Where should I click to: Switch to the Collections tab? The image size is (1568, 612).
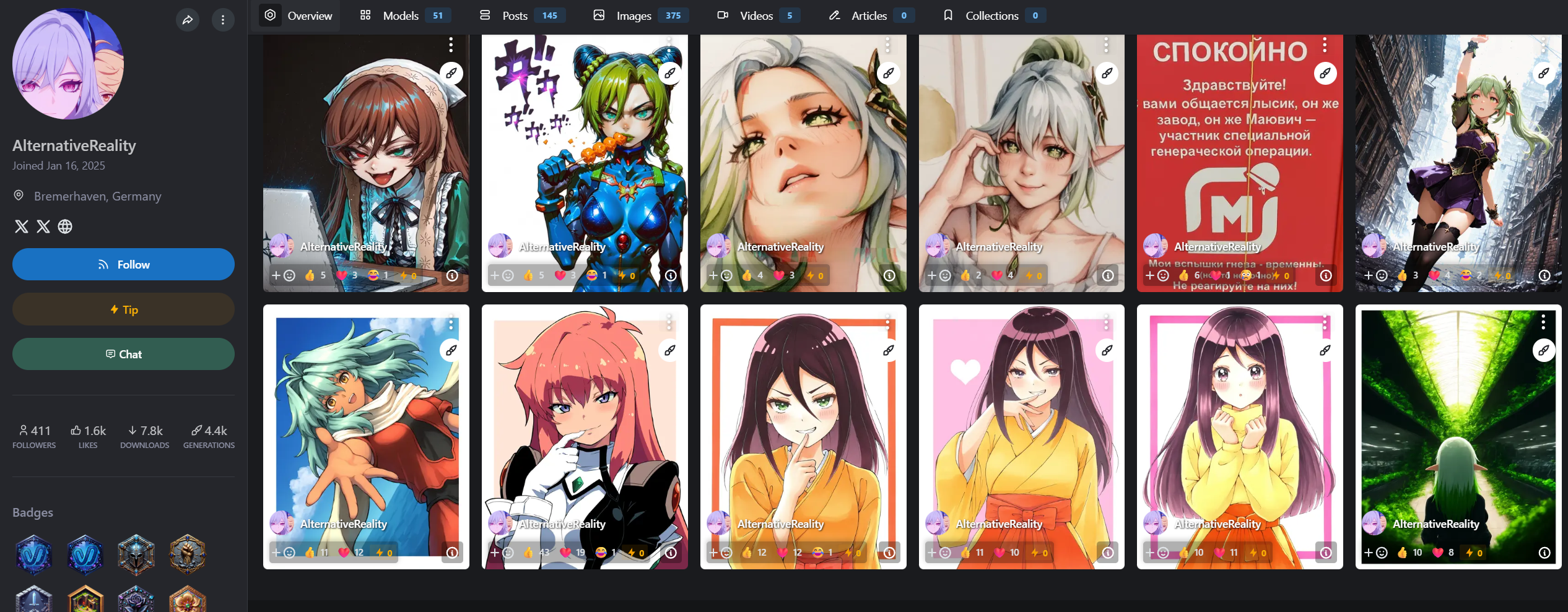click(x=993, y=15)
